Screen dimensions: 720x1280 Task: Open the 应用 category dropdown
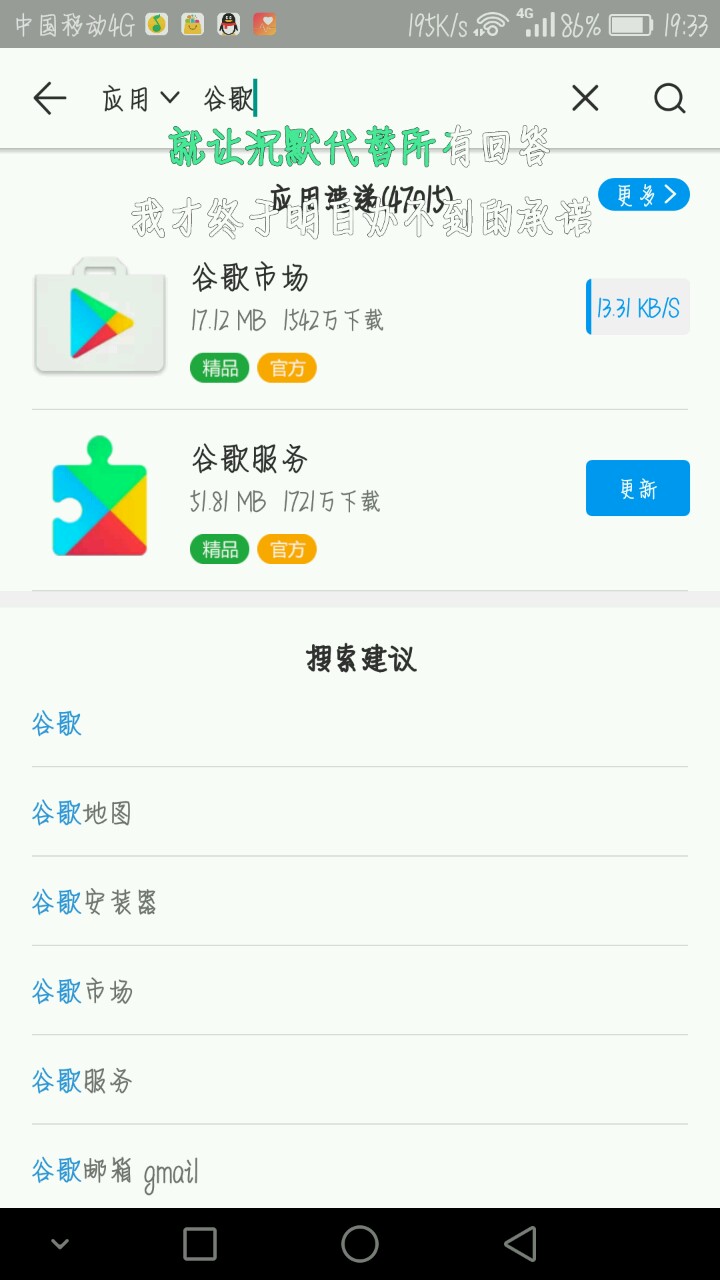pos(140,98)
